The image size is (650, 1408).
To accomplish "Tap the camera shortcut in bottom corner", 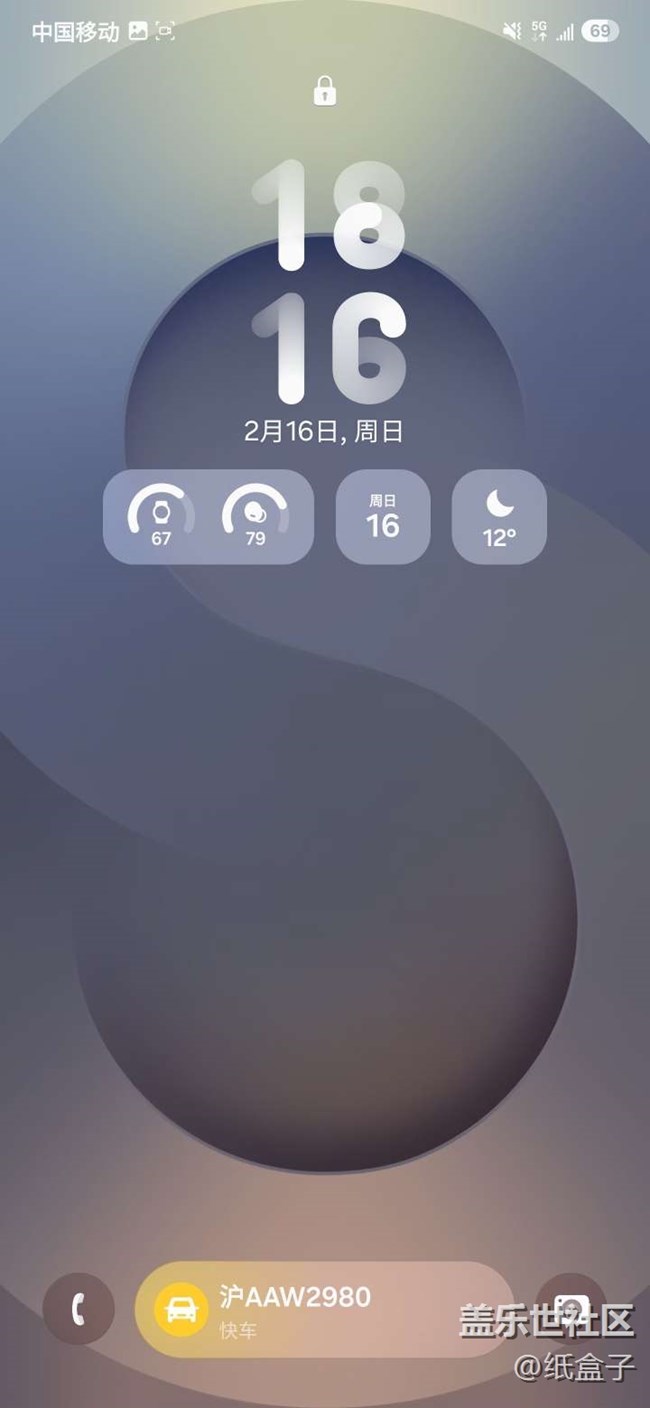I will [571, 1309].
